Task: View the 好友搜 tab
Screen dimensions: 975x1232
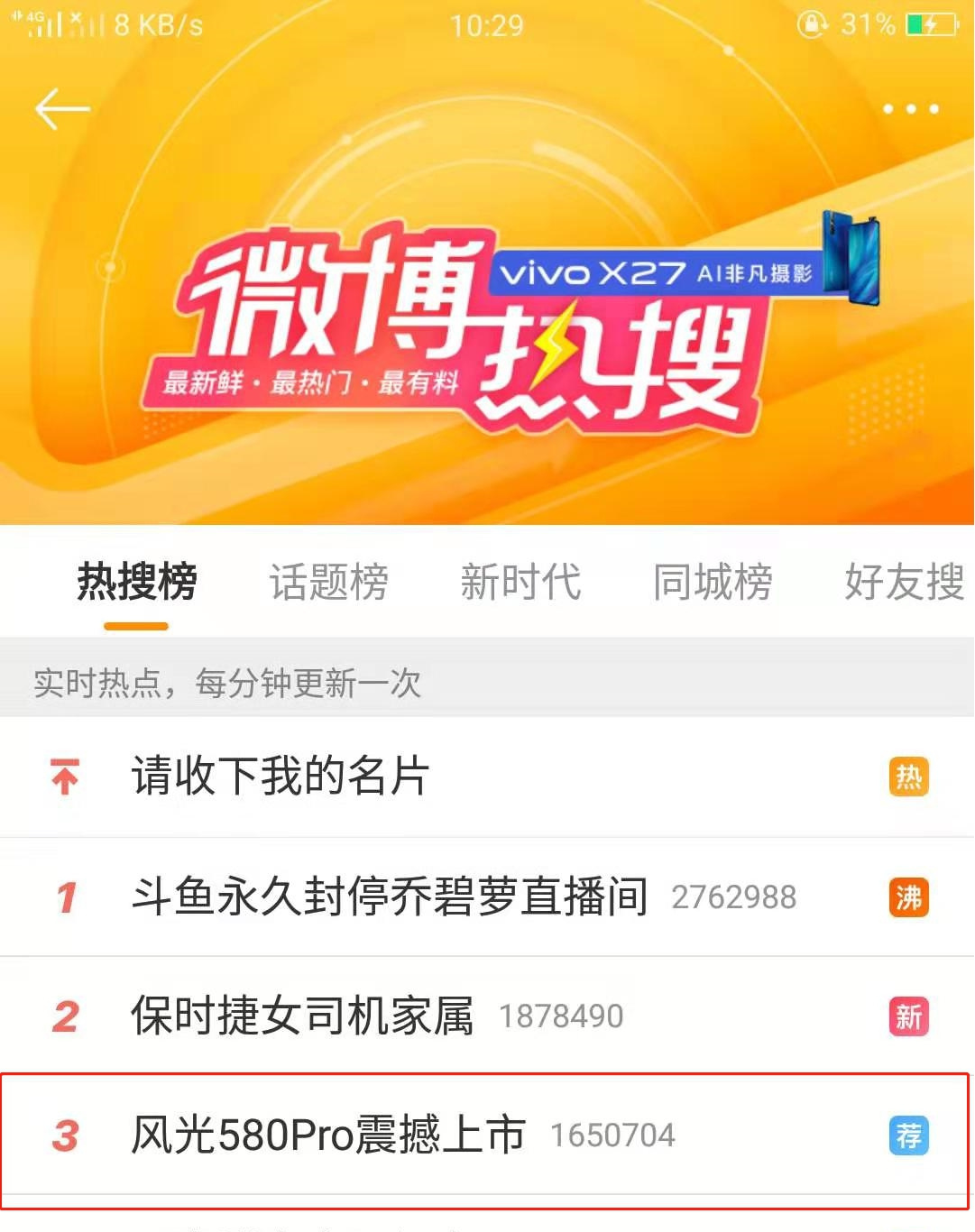Action: coord(904,582)
